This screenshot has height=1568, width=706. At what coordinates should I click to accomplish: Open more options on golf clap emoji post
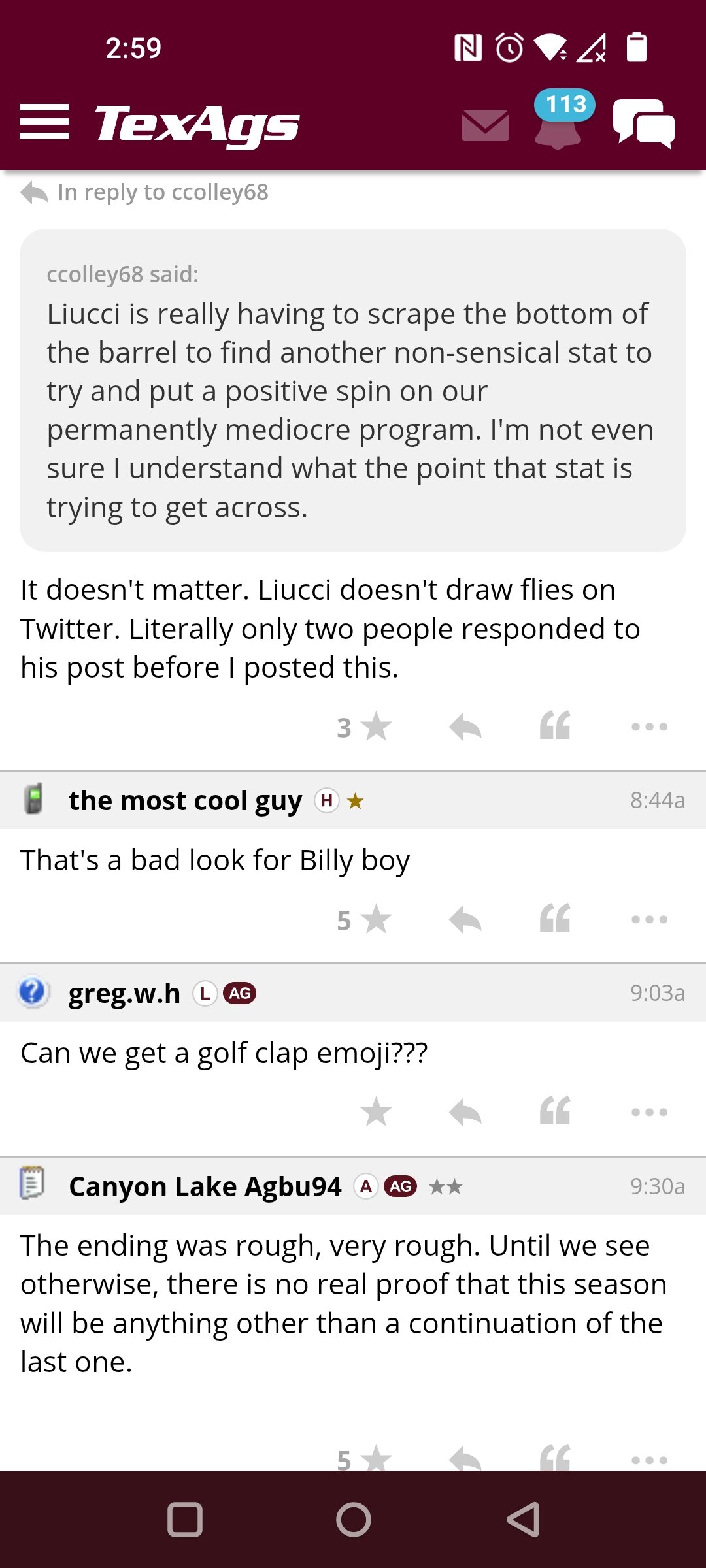pos(650,1112)
